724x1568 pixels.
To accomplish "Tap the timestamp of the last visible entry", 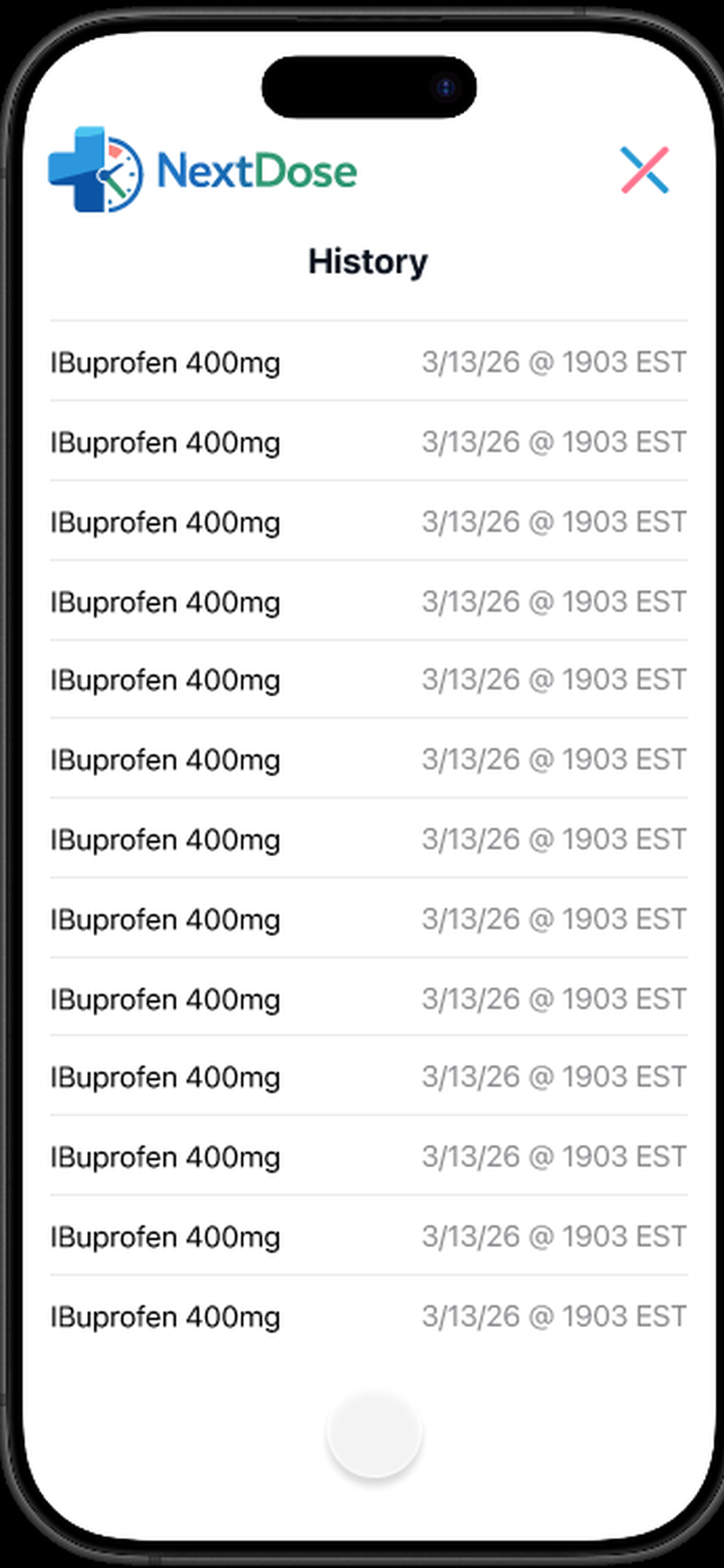I will (553, 1315).
